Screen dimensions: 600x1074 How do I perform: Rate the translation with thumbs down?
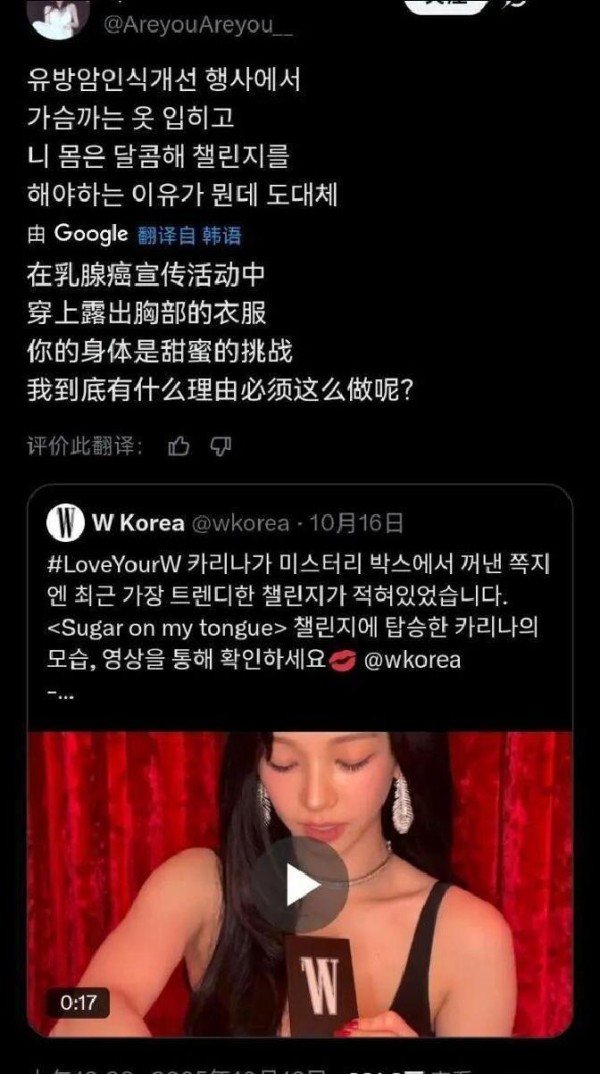point(221,446)
